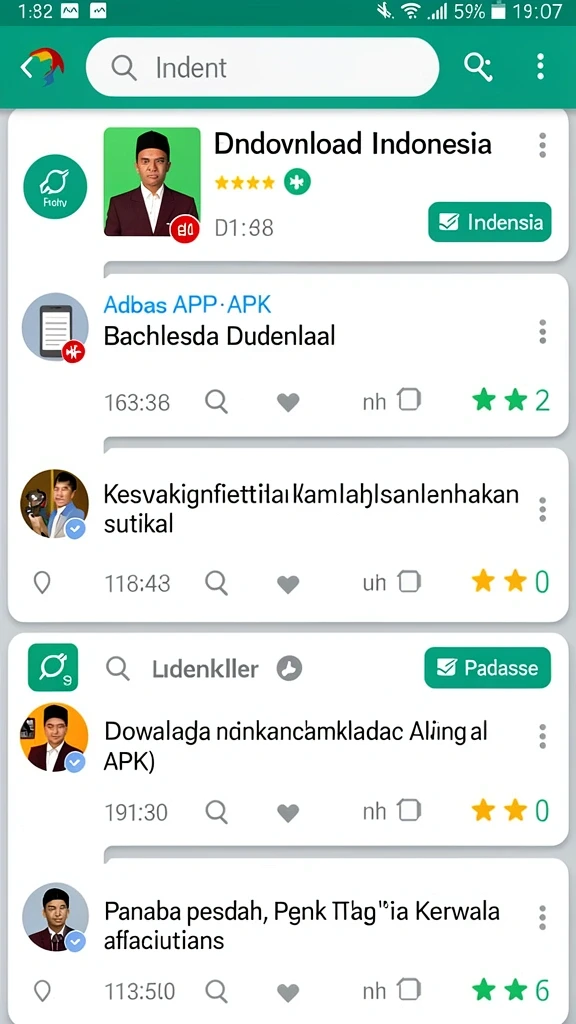Open the Bachlesda Dudenlaal entry
This screenshot has height=1024, width=576.
click(219, 336)
